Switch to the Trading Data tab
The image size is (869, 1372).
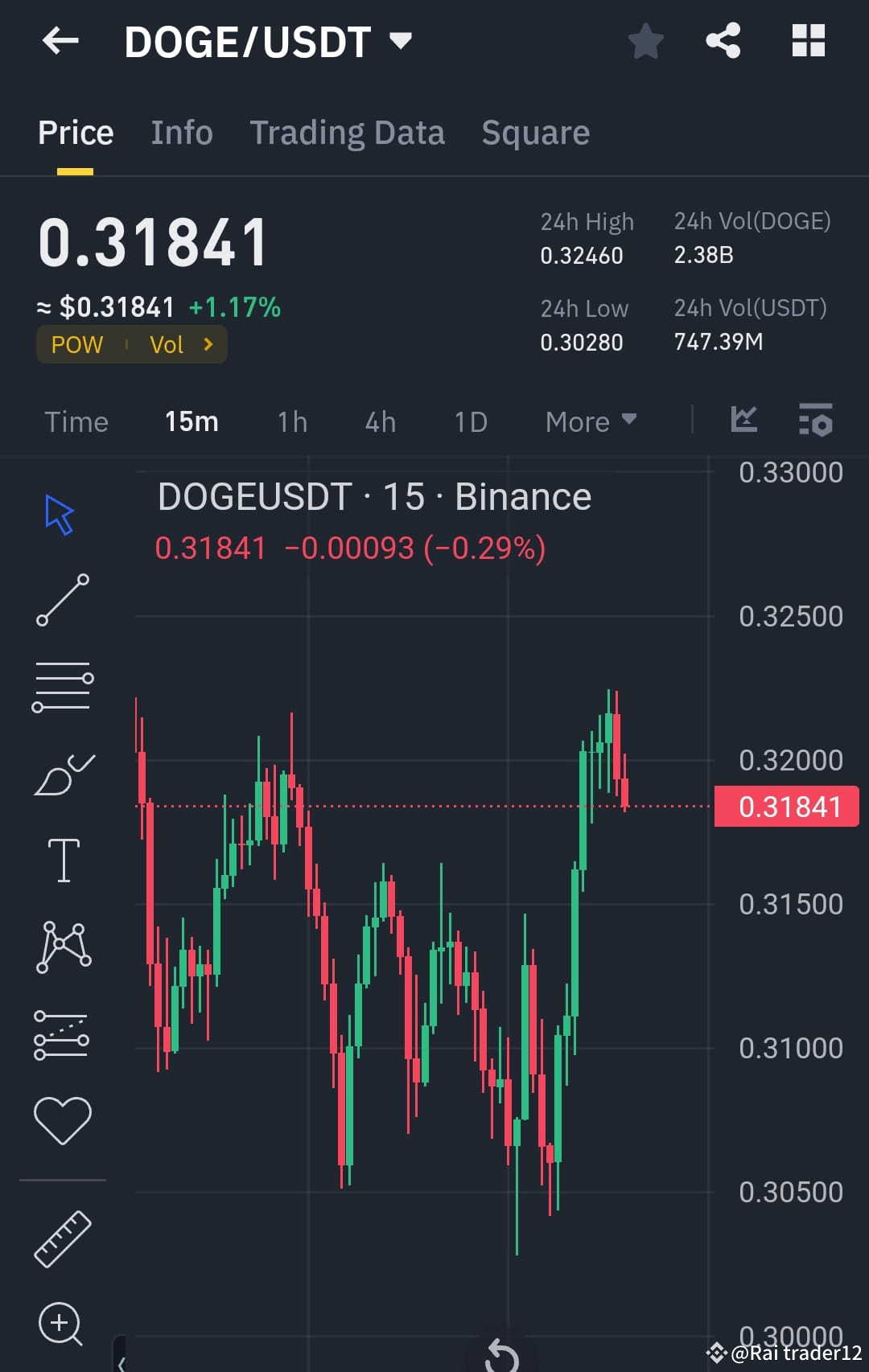(348, 132)
